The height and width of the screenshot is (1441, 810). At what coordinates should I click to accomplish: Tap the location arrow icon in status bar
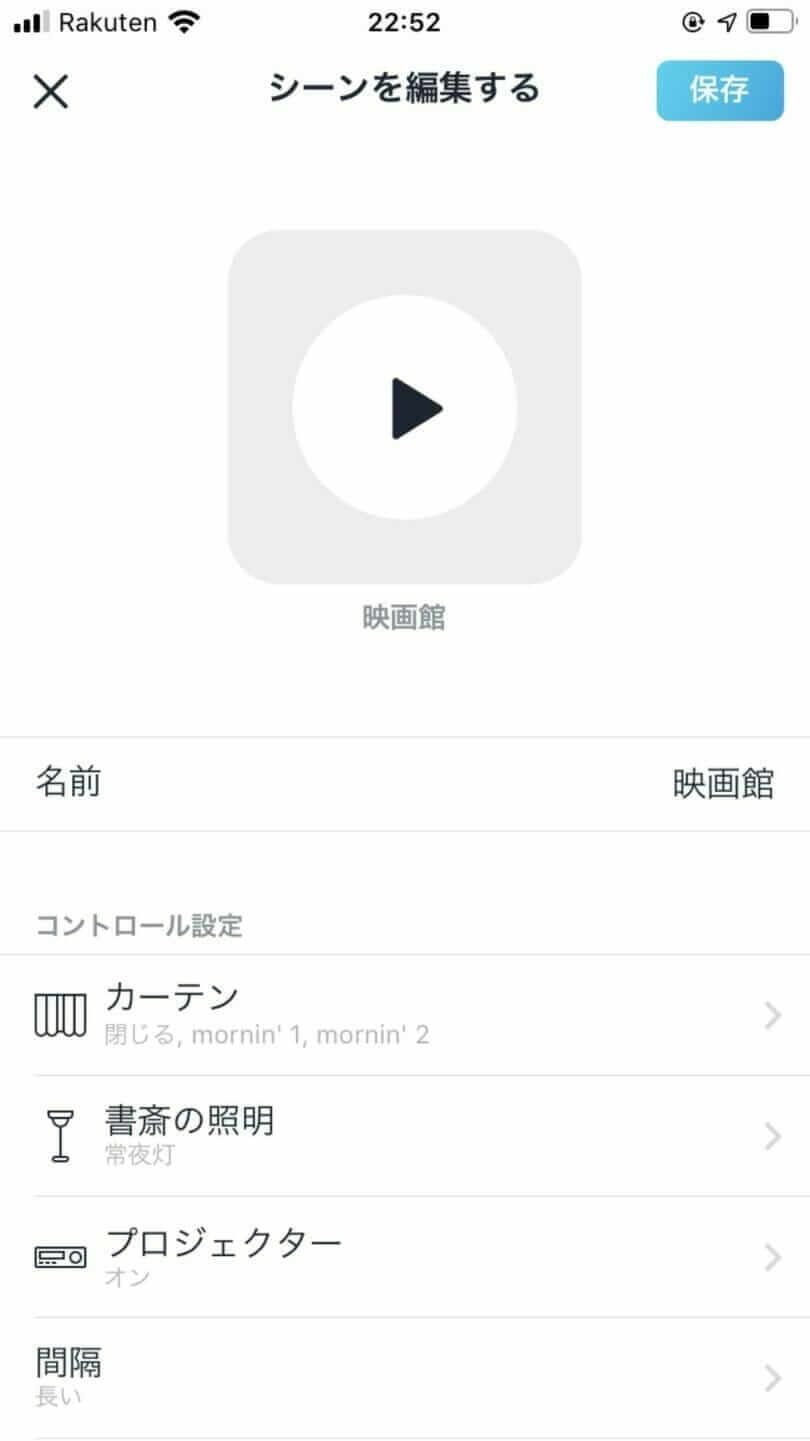727,21
